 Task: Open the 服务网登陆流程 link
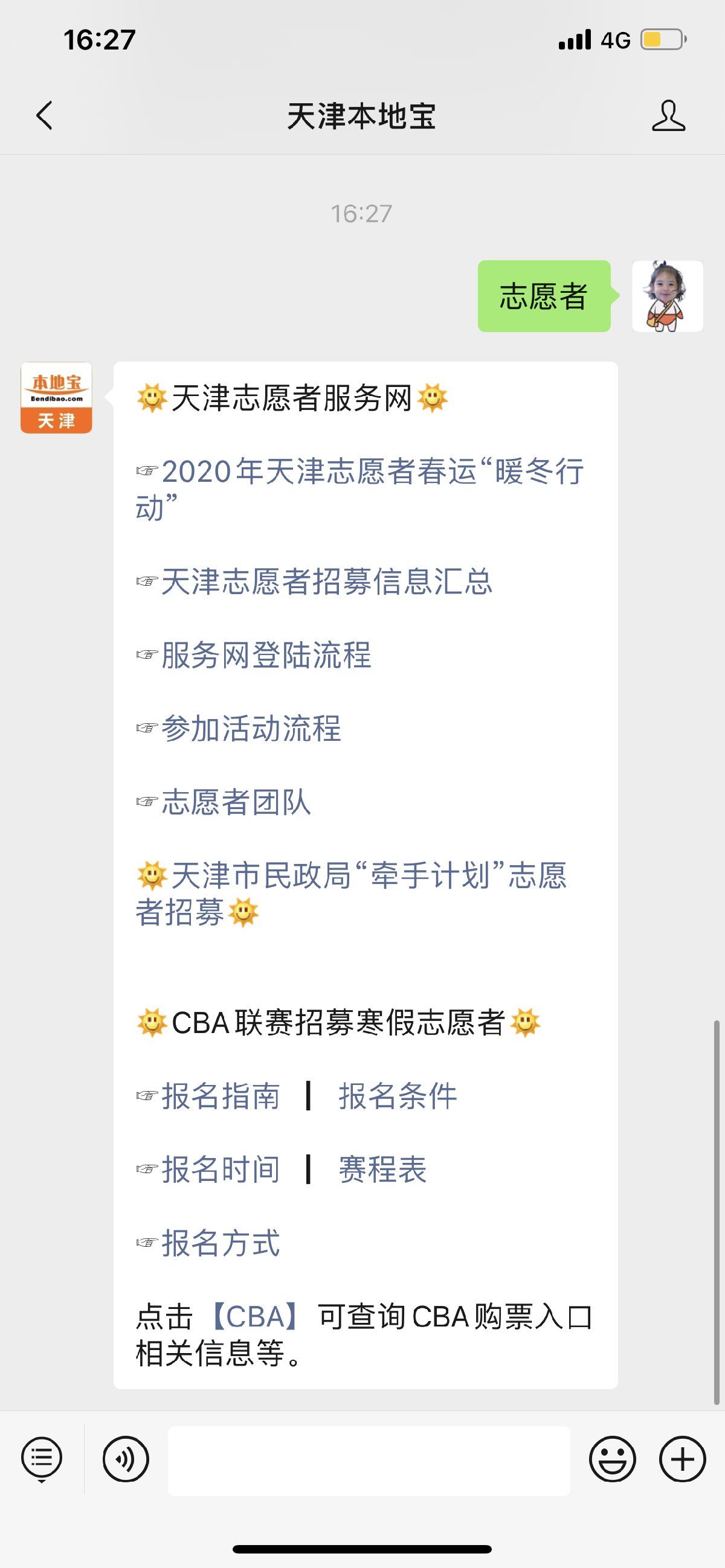coord(266,656)
